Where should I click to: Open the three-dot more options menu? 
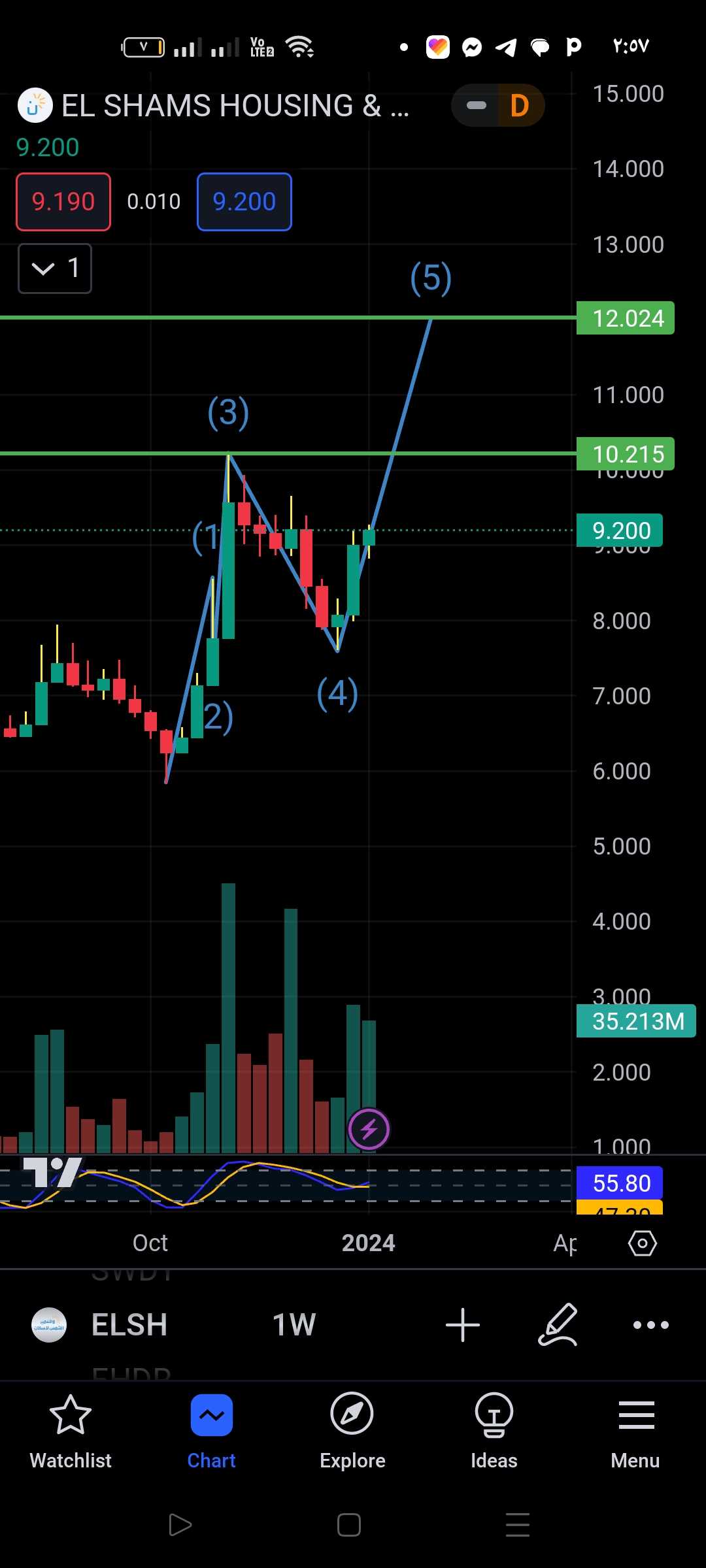point(650,1325)
